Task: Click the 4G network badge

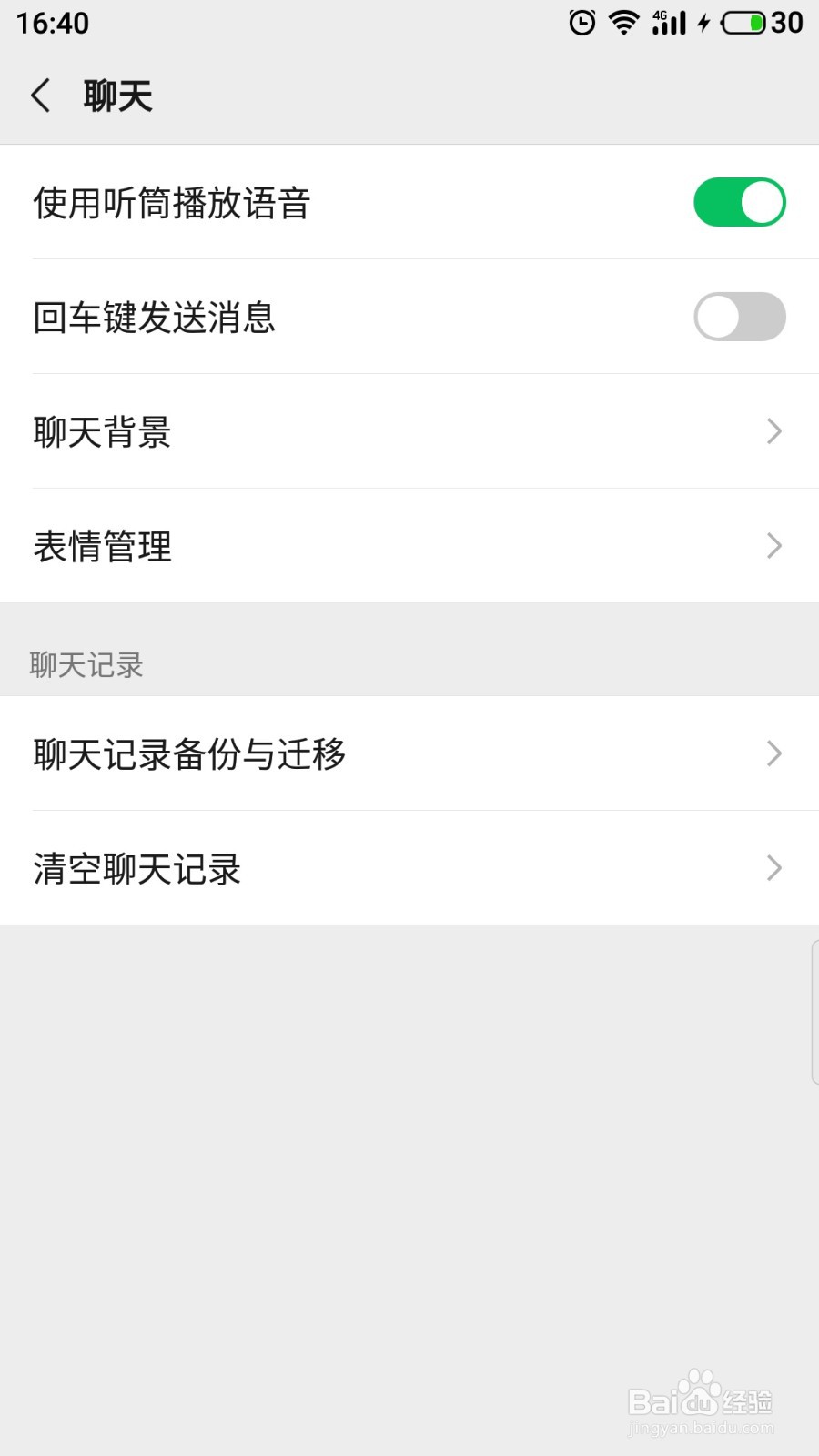Action: point(659,15)
